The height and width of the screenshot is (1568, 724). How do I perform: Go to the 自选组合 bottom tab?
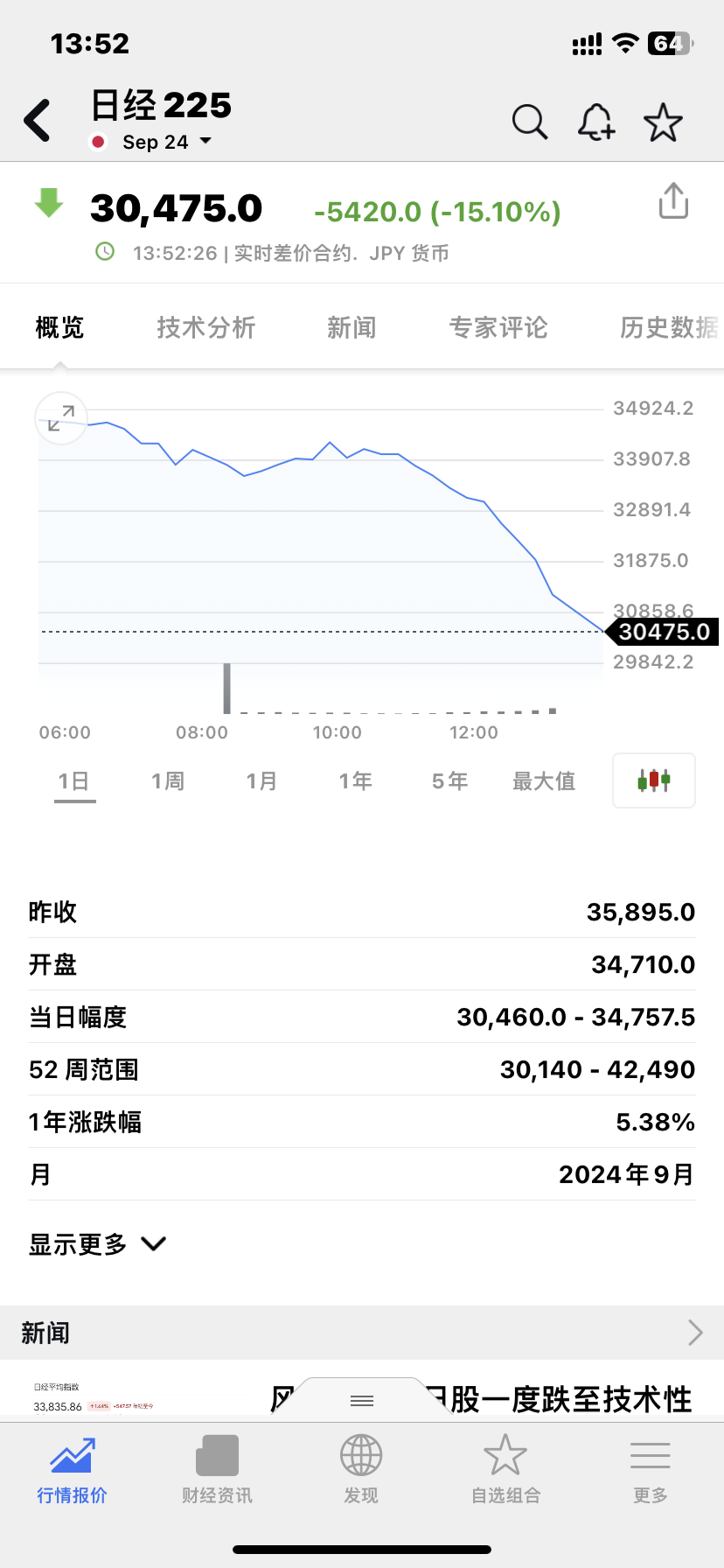click(505, 1470)
